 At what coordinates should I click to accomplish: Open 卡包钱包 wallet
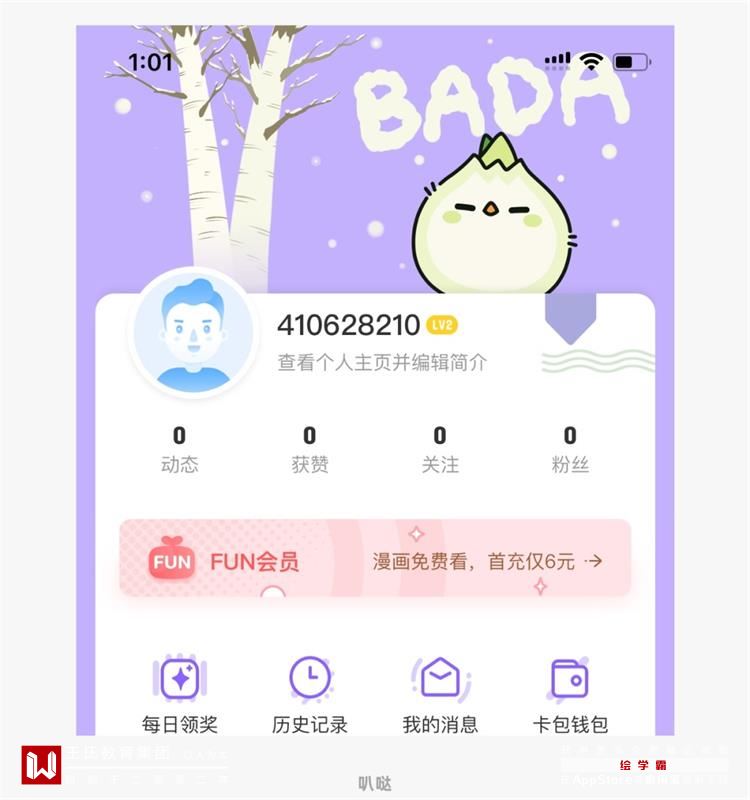570,694
